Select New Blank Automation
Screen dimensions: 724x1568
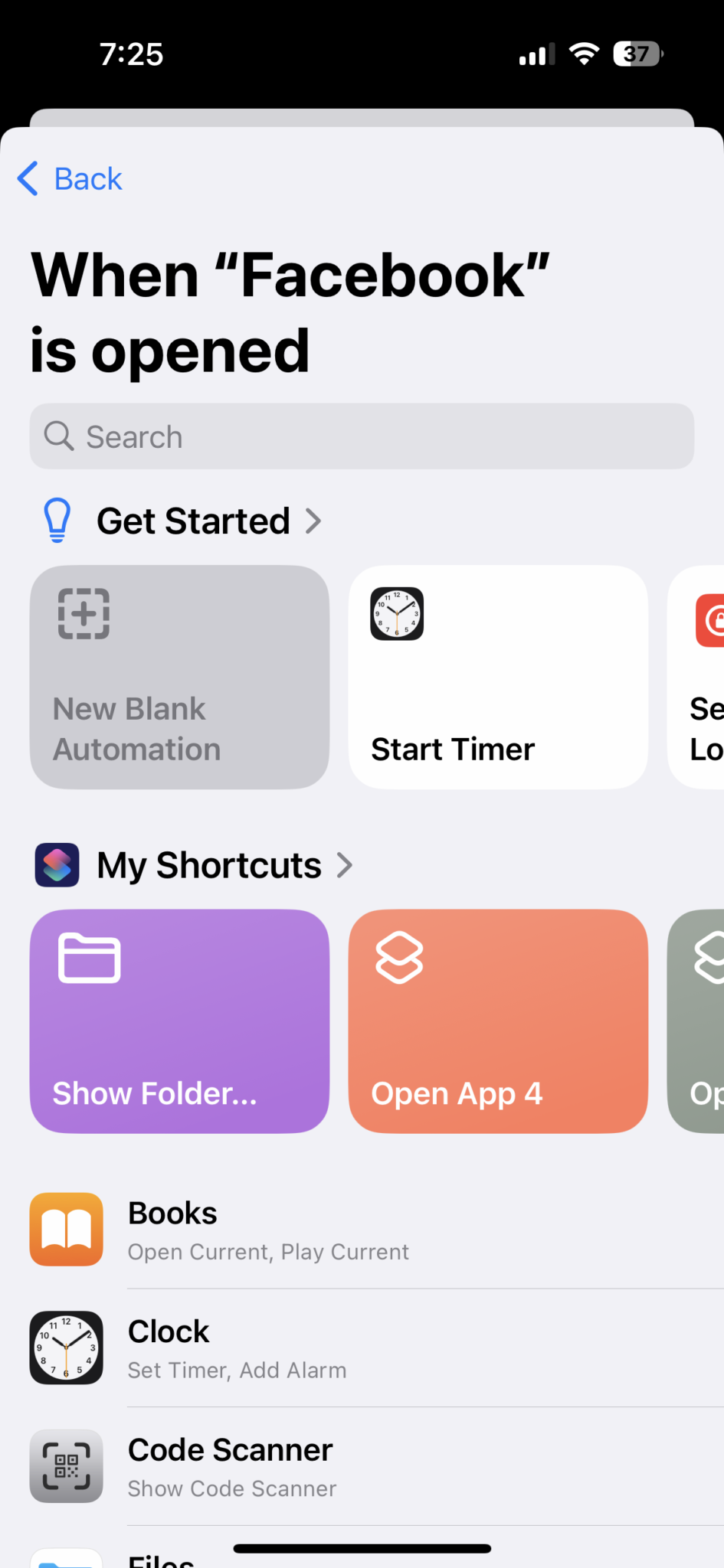pos(179,678)
